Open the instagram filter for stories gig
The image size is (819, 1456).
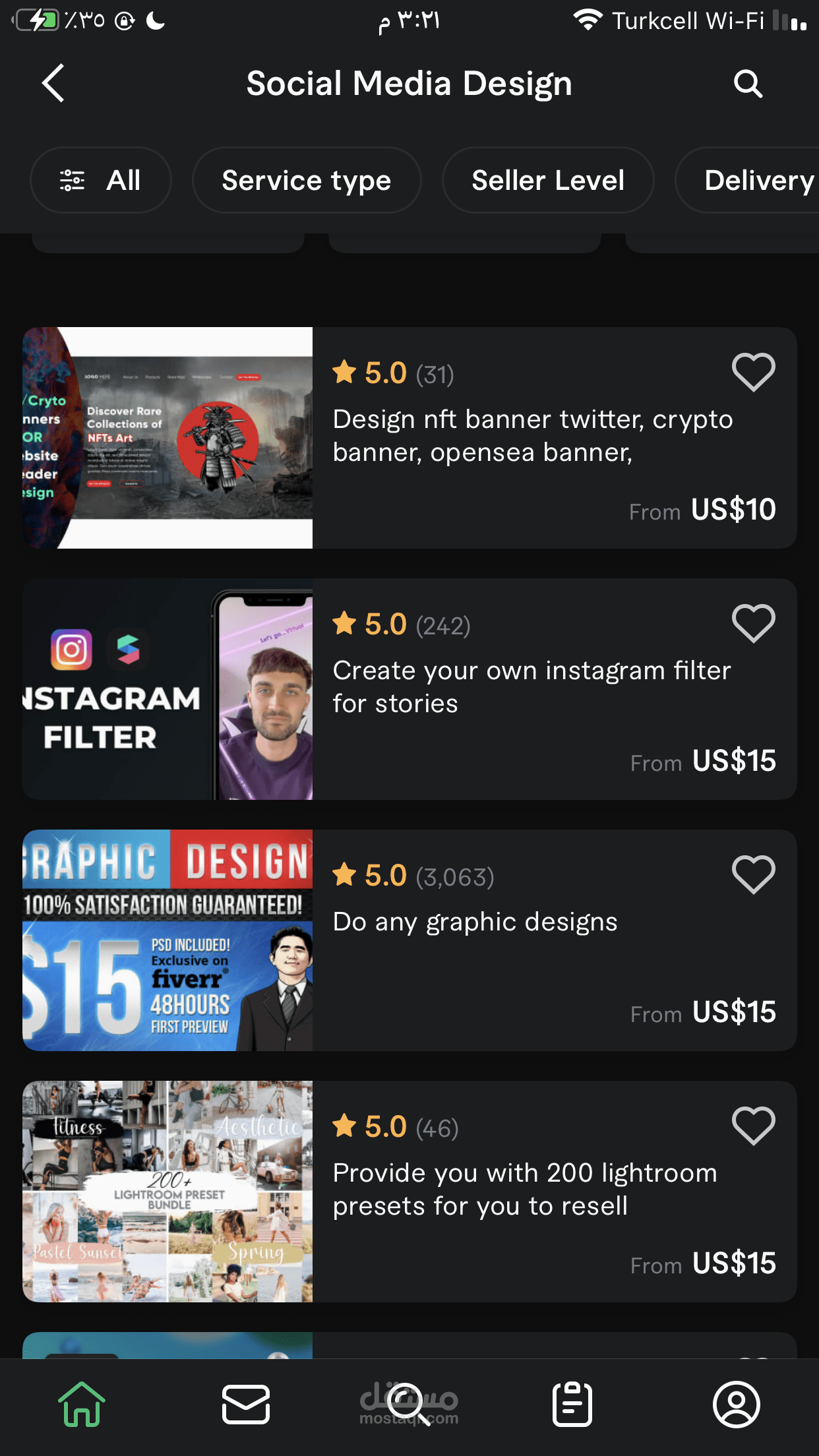click(409, 689)
